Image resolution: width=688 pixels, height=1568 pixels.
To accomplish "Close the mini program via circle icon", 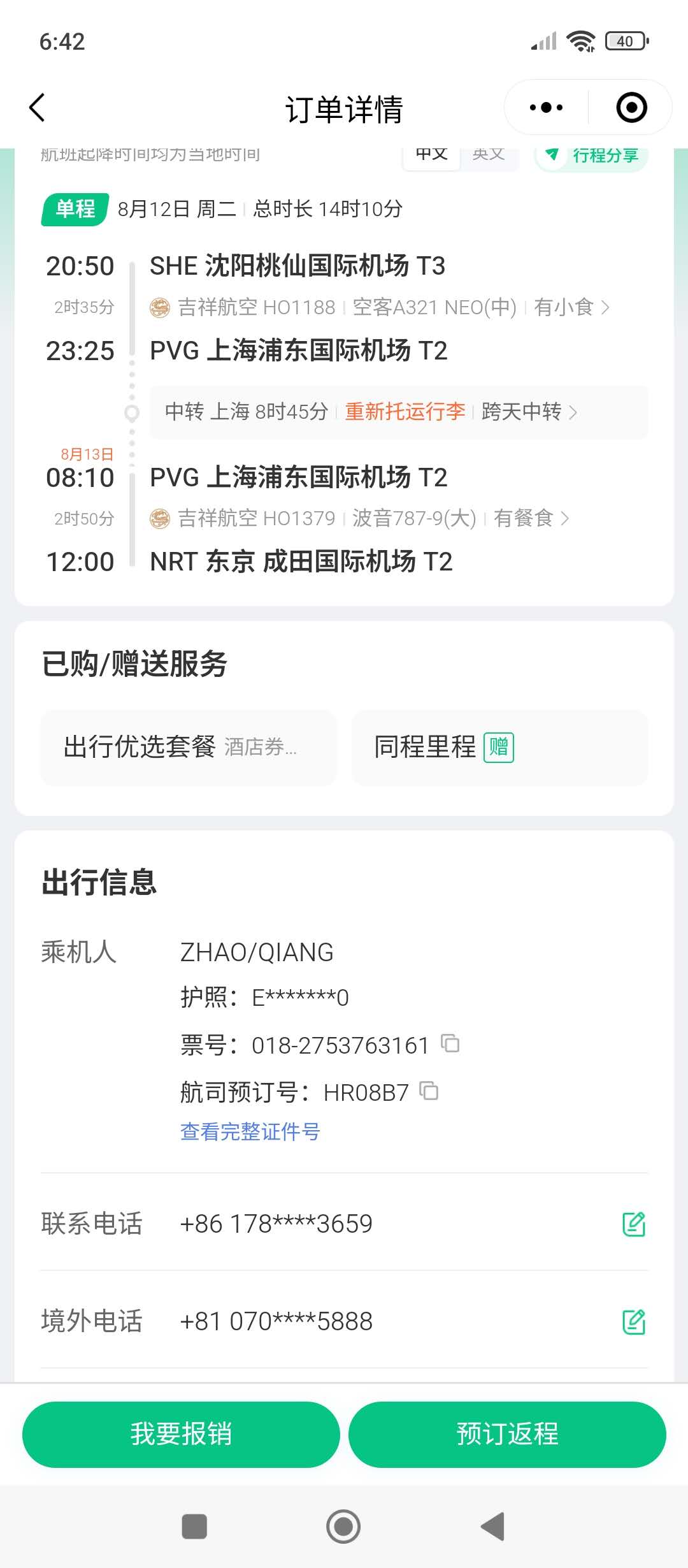I will pos(631,108).
